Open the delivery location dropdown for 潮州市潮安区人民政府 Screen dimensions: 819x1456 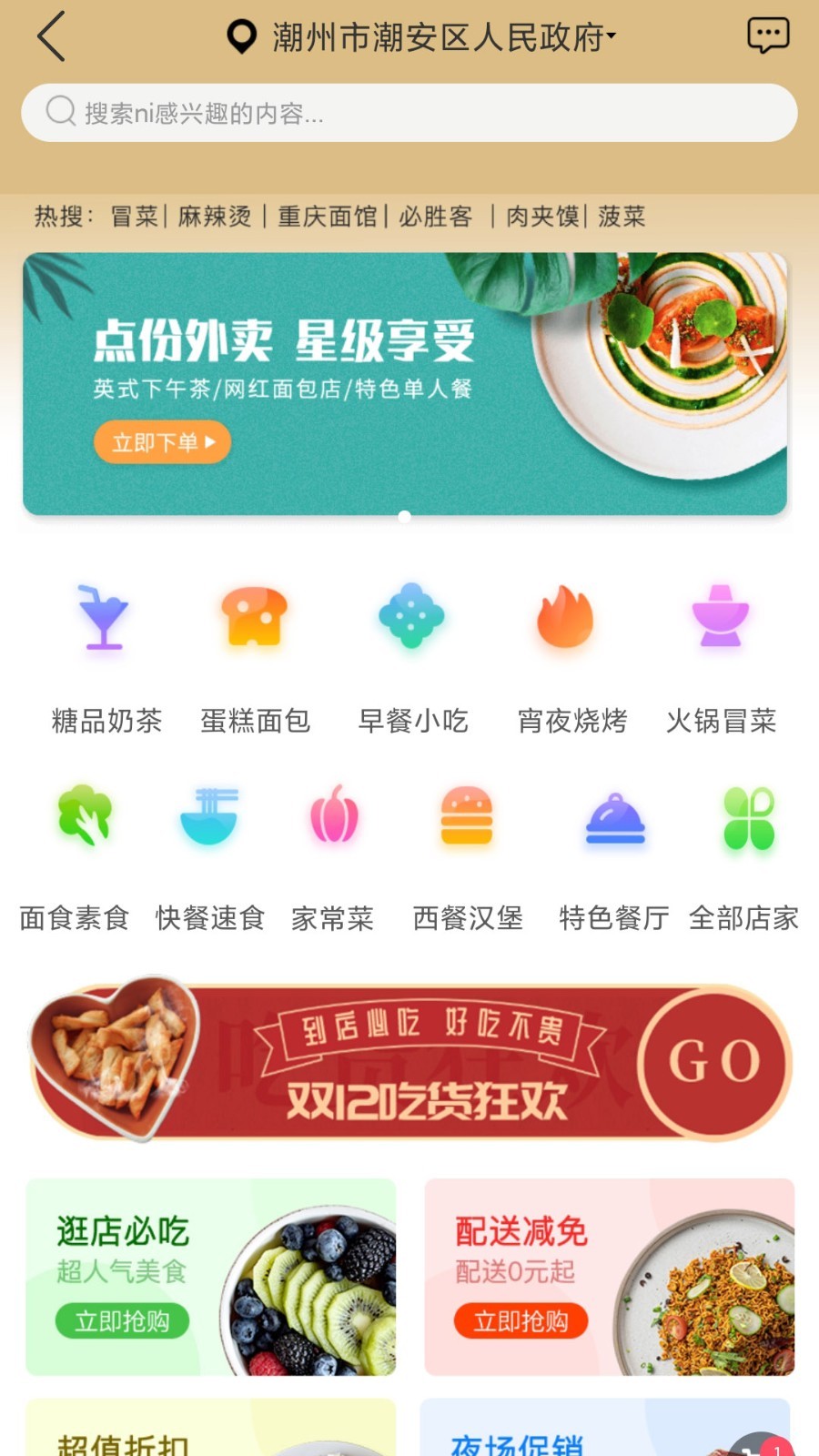(423, 37)
